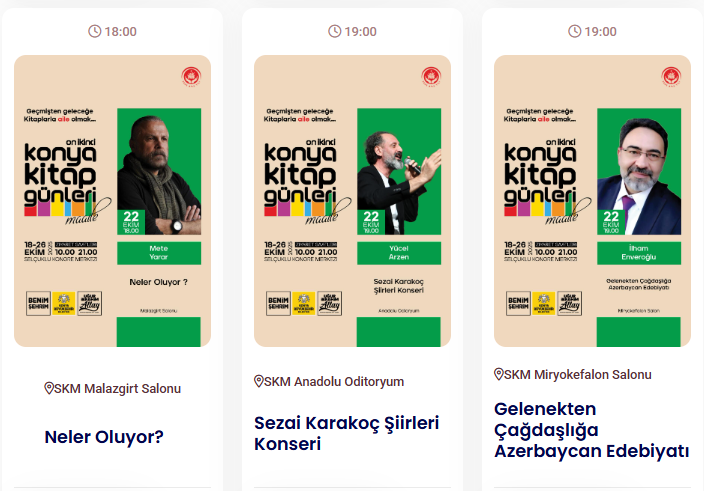Open the Neler Oluyor? event title
This screenshot has height=491, width=704.
point(104,436)
